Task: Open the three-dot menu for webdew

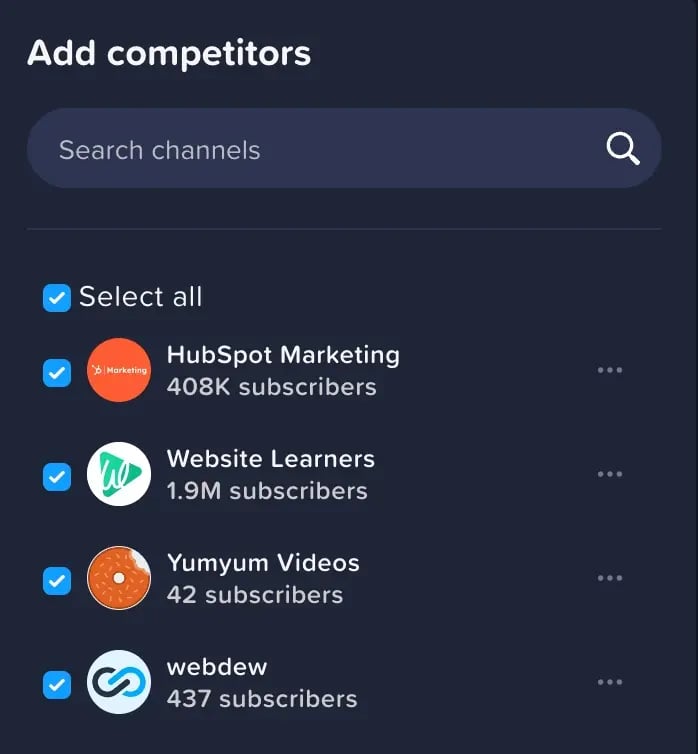Action: 610,682
